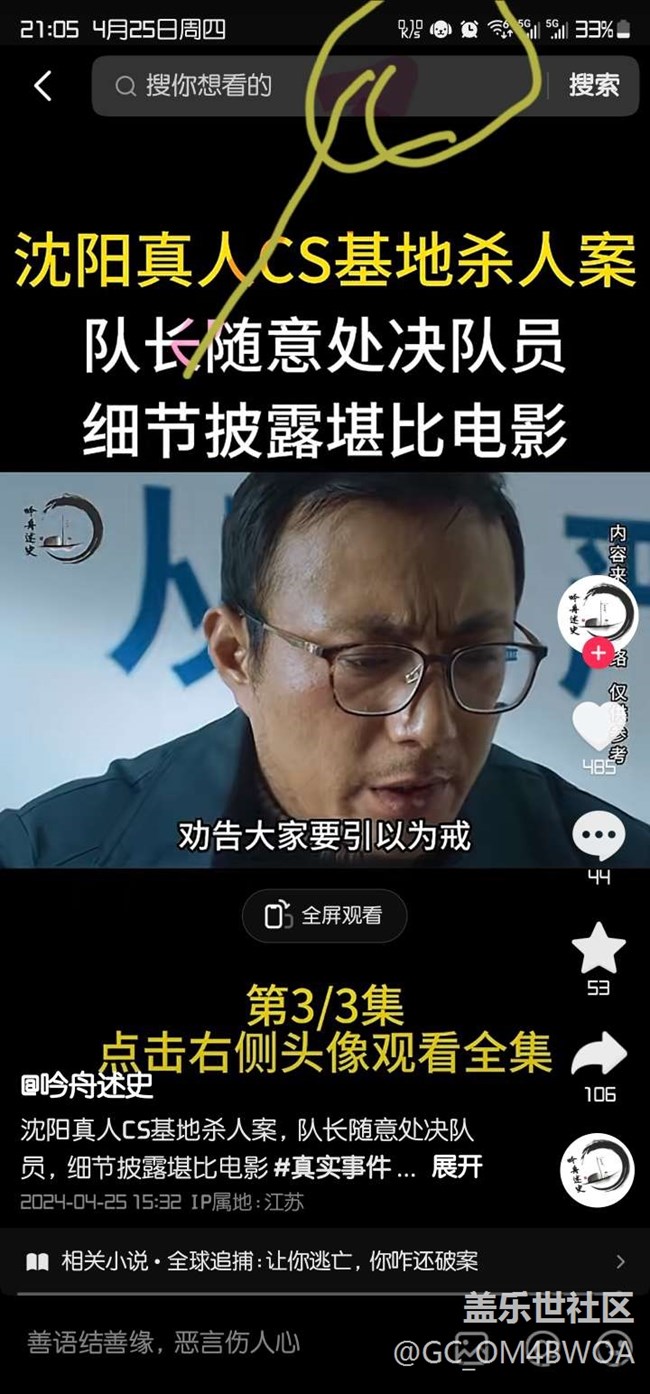
Task: Follow 吟舟述史 via the red plus badge
Action: click(598, 654)
